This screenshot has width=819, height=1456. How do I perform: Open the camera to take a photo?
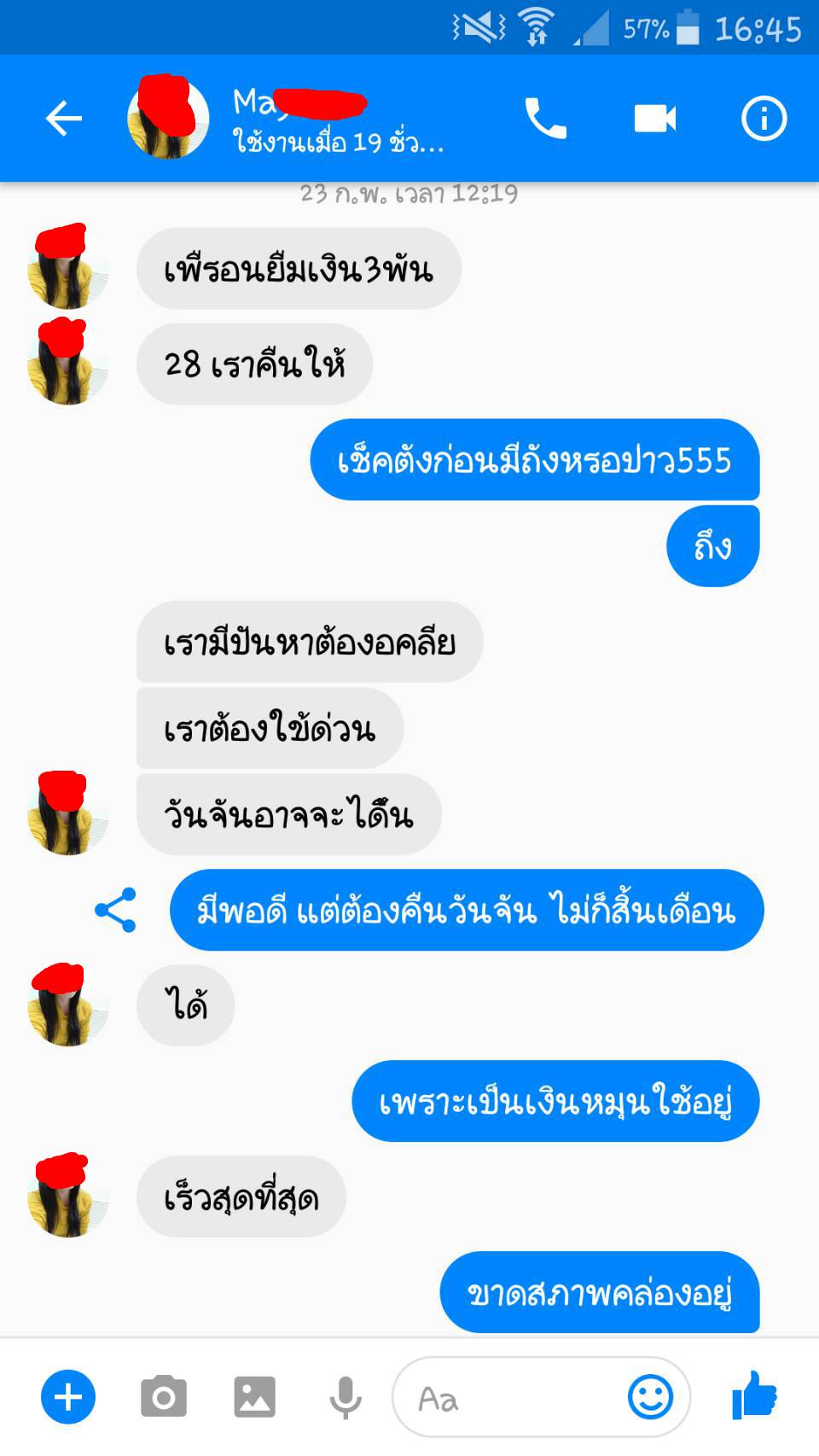pyautogui.click(x=164, y=1397)
